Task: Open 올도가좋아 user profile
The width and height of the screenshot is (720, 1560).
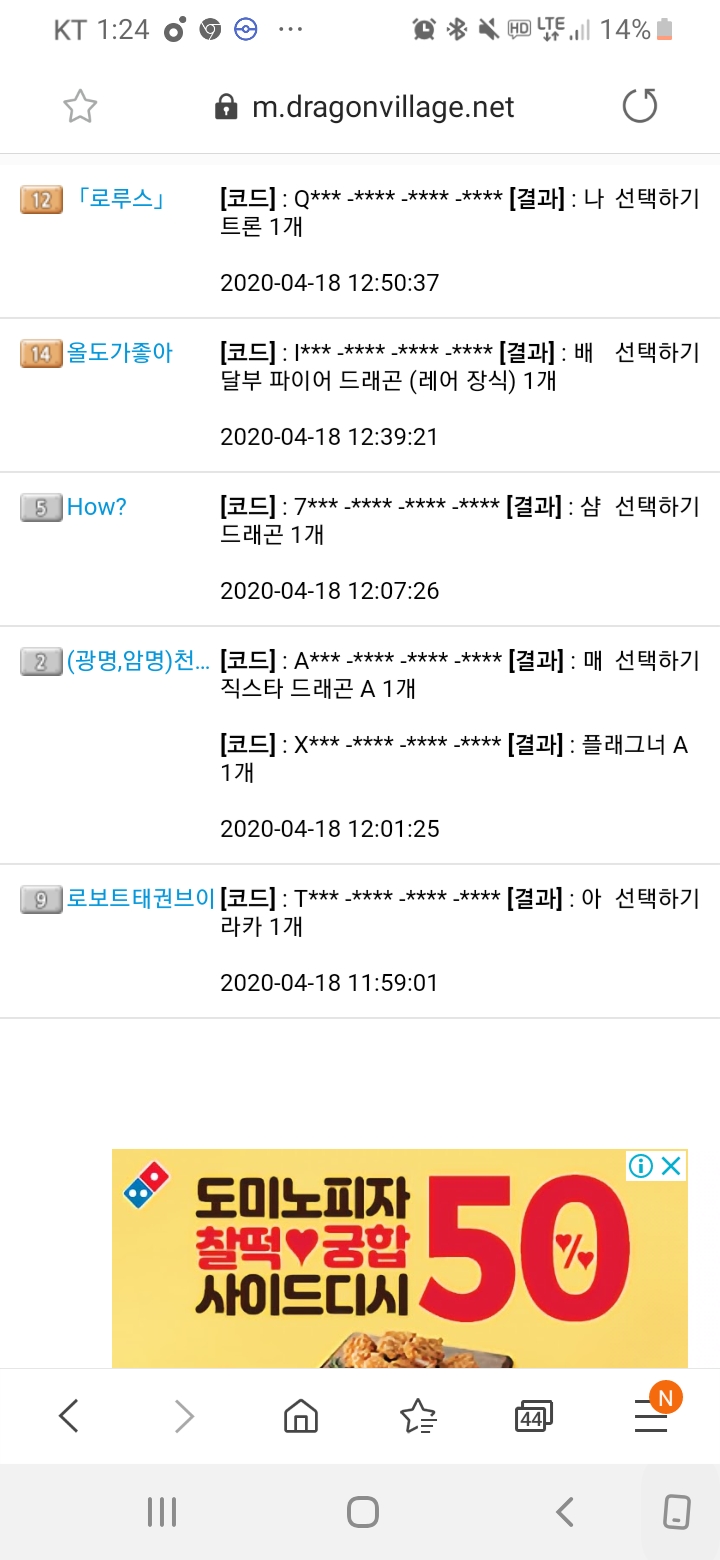Action: click(x=120, y=353)
